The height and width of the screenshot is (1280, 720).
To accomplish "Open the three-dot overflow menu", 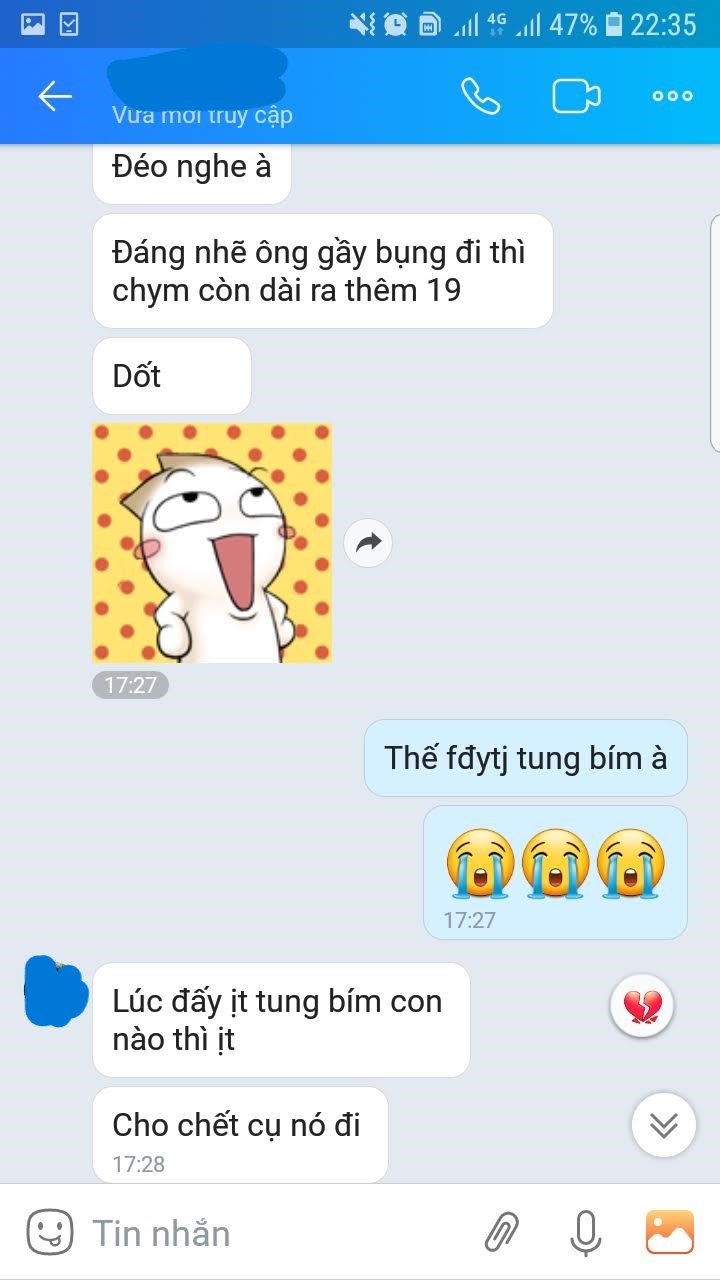I will pos(672,96).
